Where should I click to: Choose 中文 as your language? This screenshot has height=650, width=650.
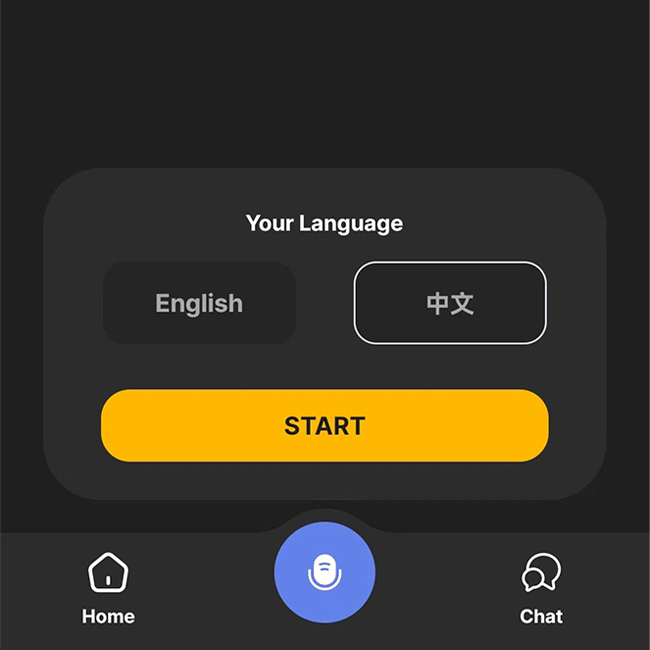450,303
